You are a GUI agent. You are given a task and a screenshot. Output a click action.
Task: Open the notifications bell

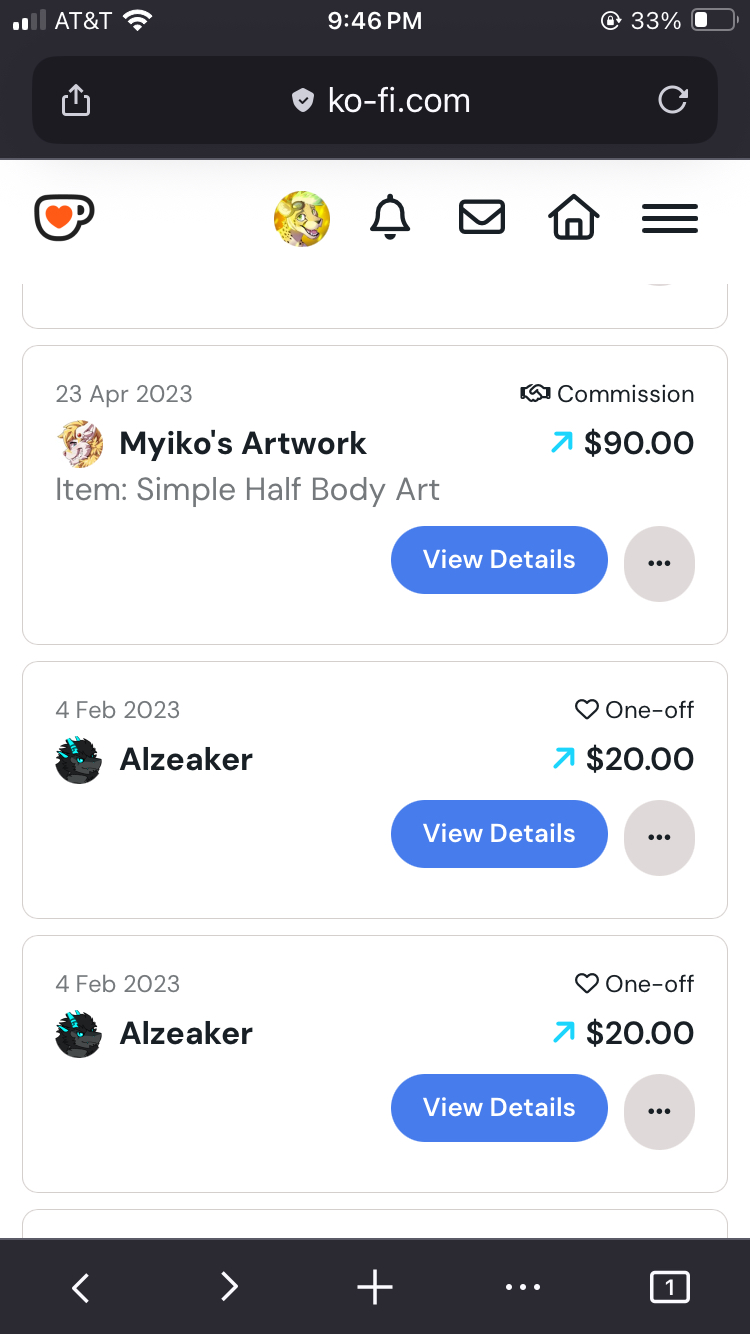(390, 217)
